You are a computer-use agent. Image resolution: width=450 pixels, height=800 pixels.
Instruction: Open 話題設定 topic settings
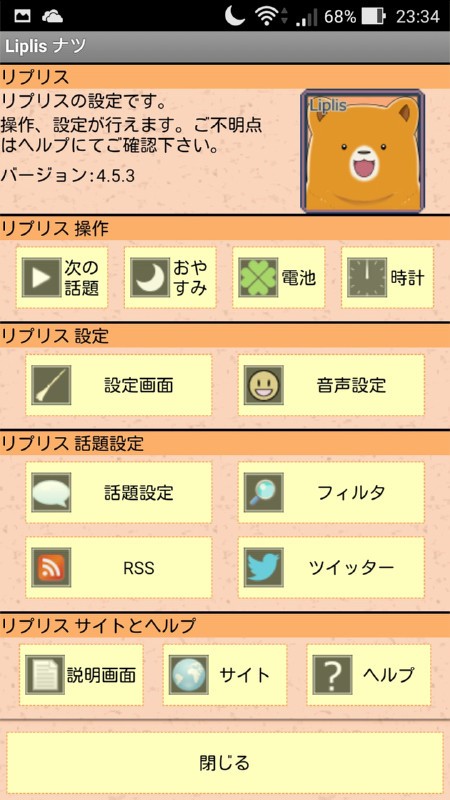point(118,492)
